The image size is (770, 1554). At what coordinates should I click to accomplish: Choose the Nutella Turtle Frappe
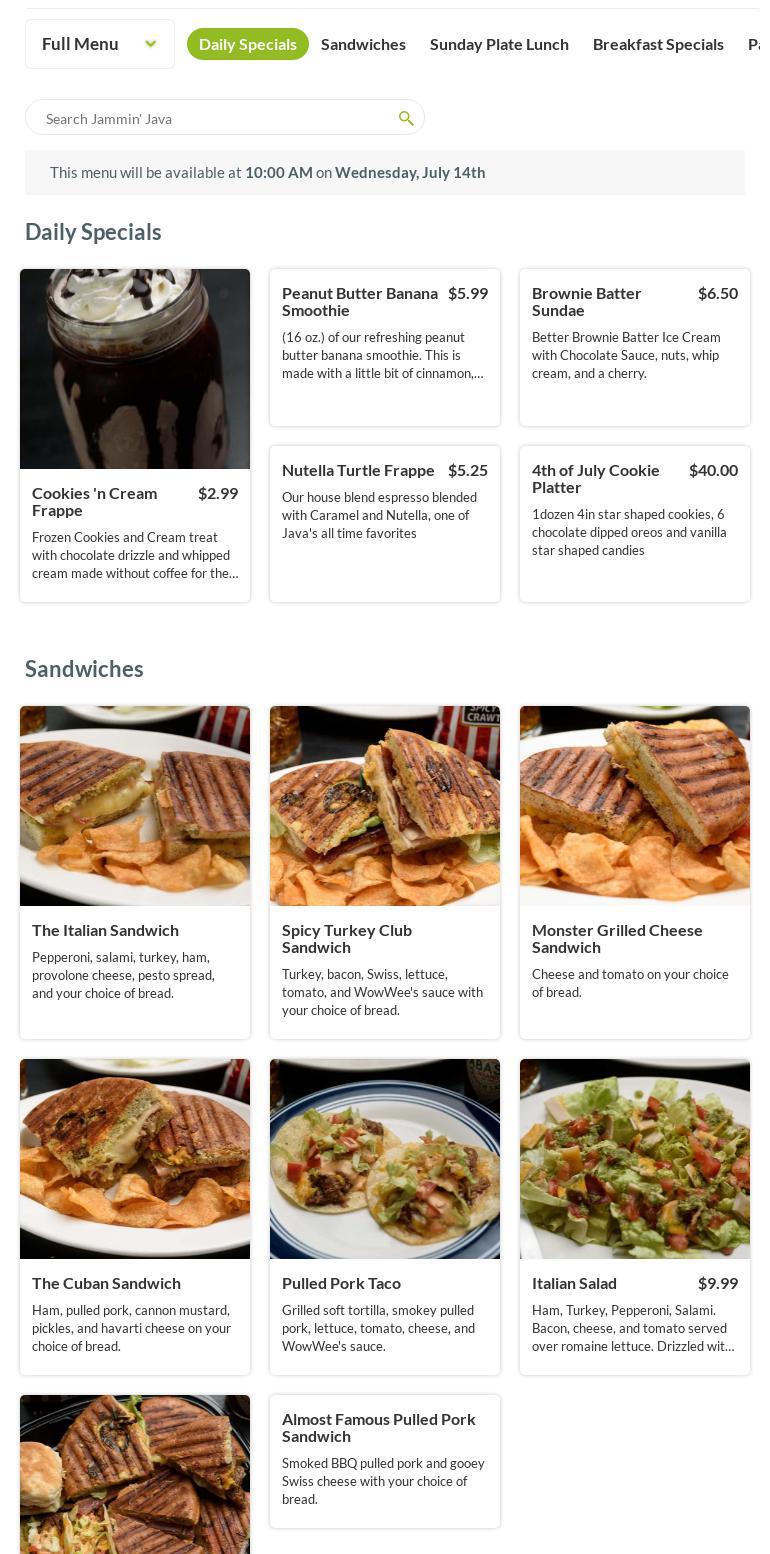tap(385, 523)
